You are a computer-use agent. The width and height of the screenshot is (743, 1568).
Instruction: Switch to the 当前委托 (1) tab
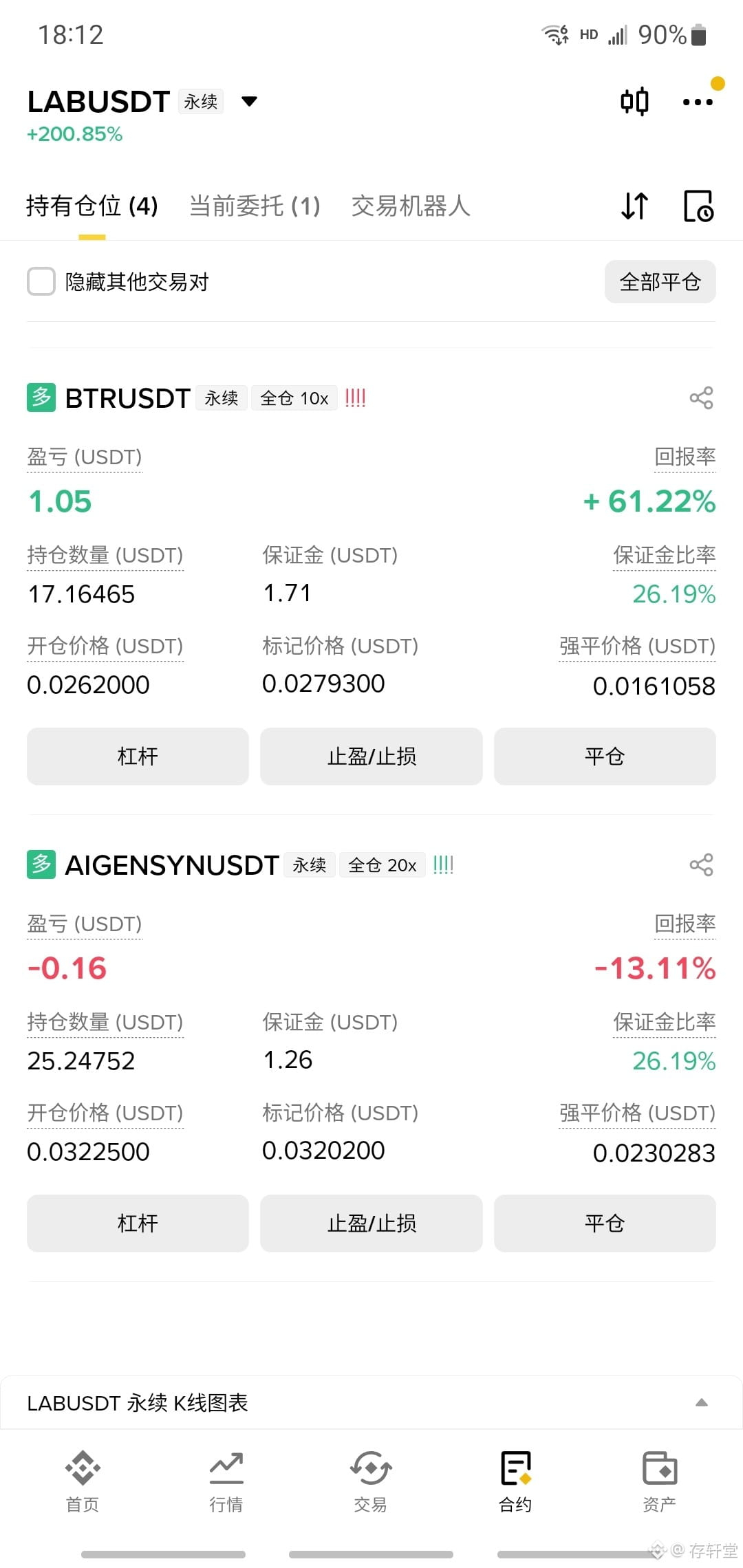(255, 206)
